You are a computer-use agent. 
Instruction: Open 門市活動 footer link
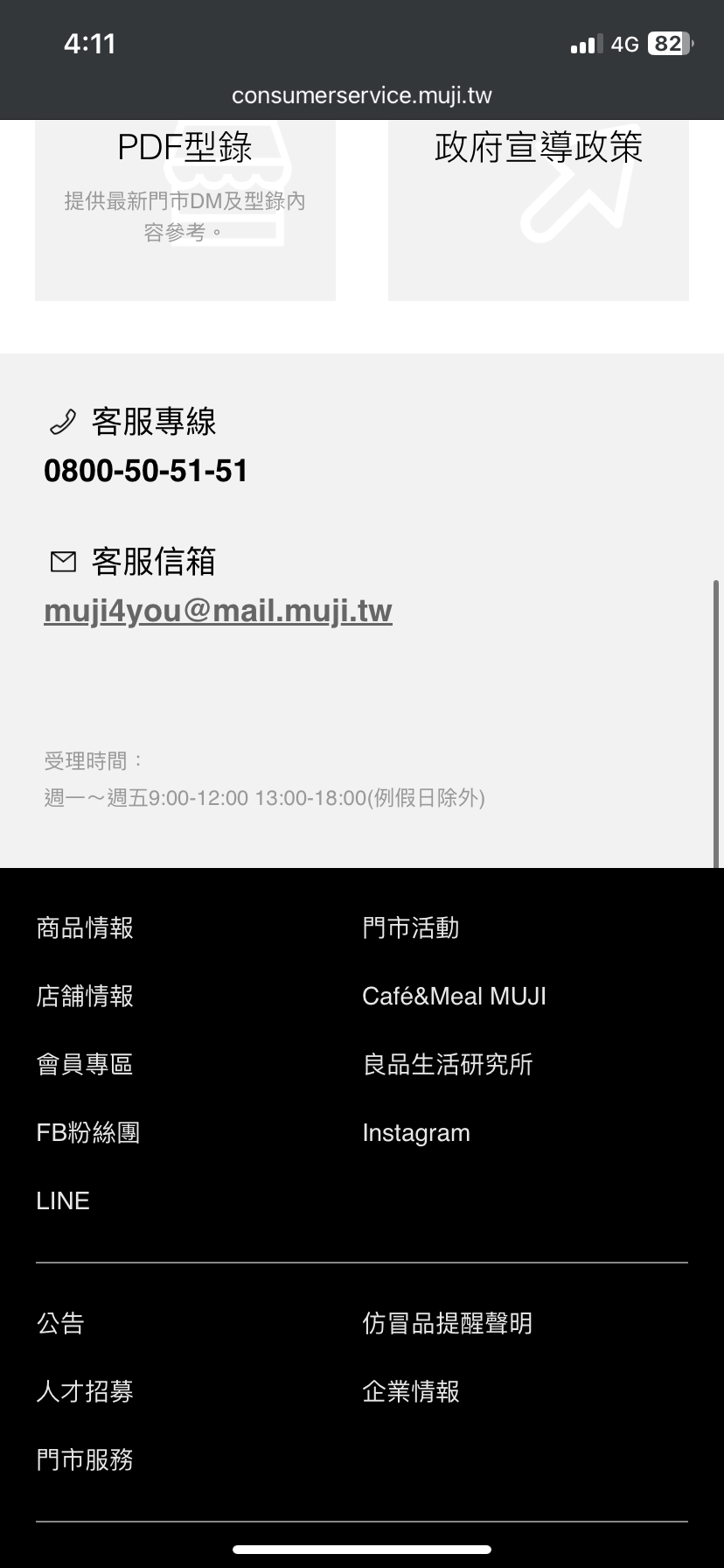pos(411,927)
